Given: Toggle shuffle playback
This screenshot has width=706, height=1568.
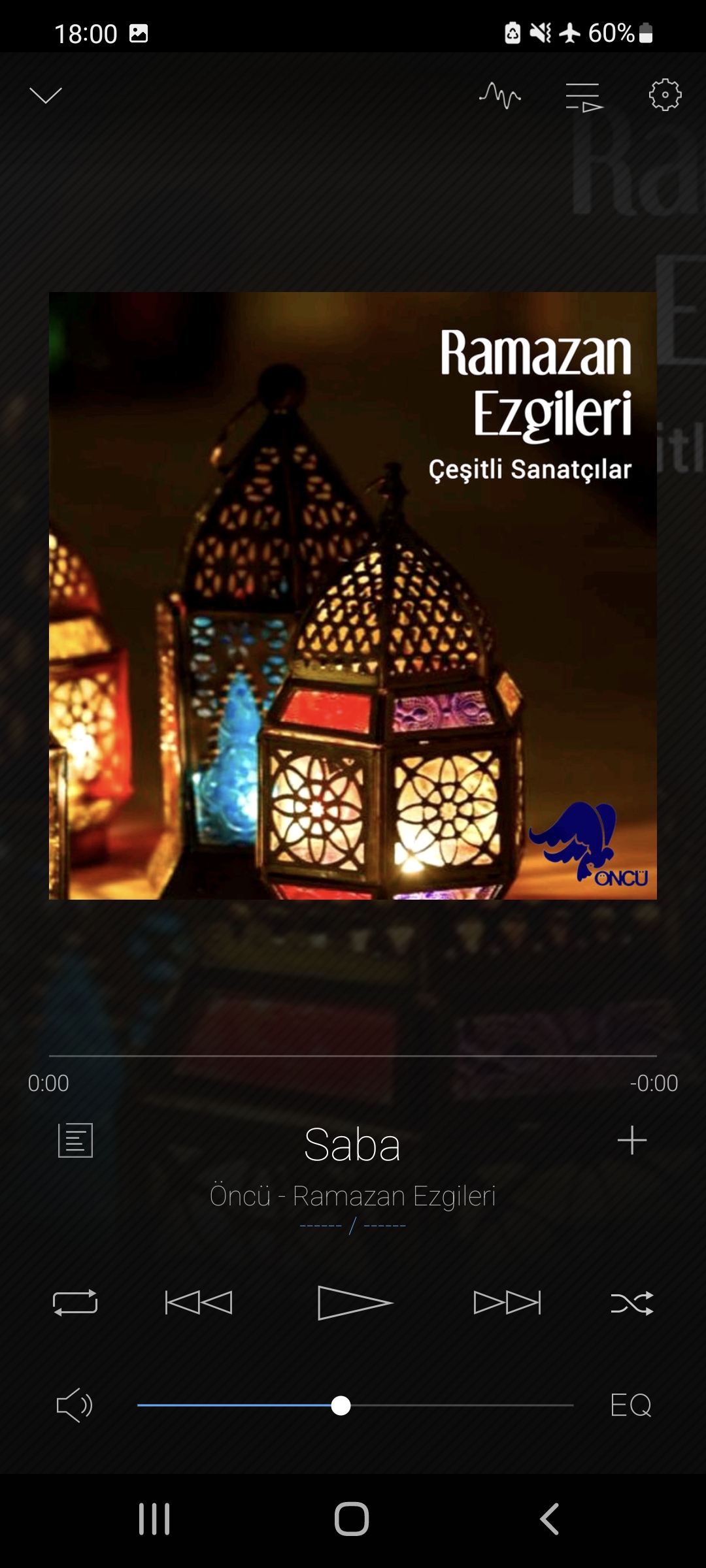Looking at the screenshot, I should click(631, 1302).
